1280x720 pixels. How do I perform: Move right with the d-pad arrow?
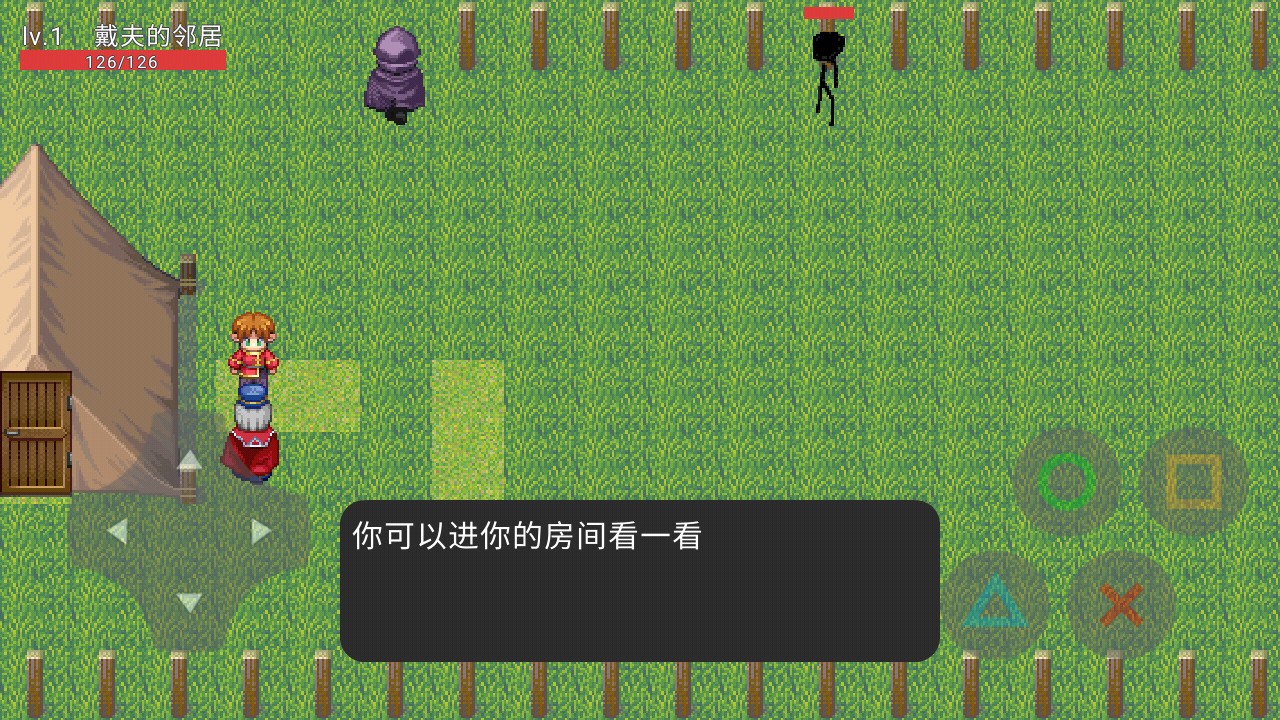tap(261, 532)
